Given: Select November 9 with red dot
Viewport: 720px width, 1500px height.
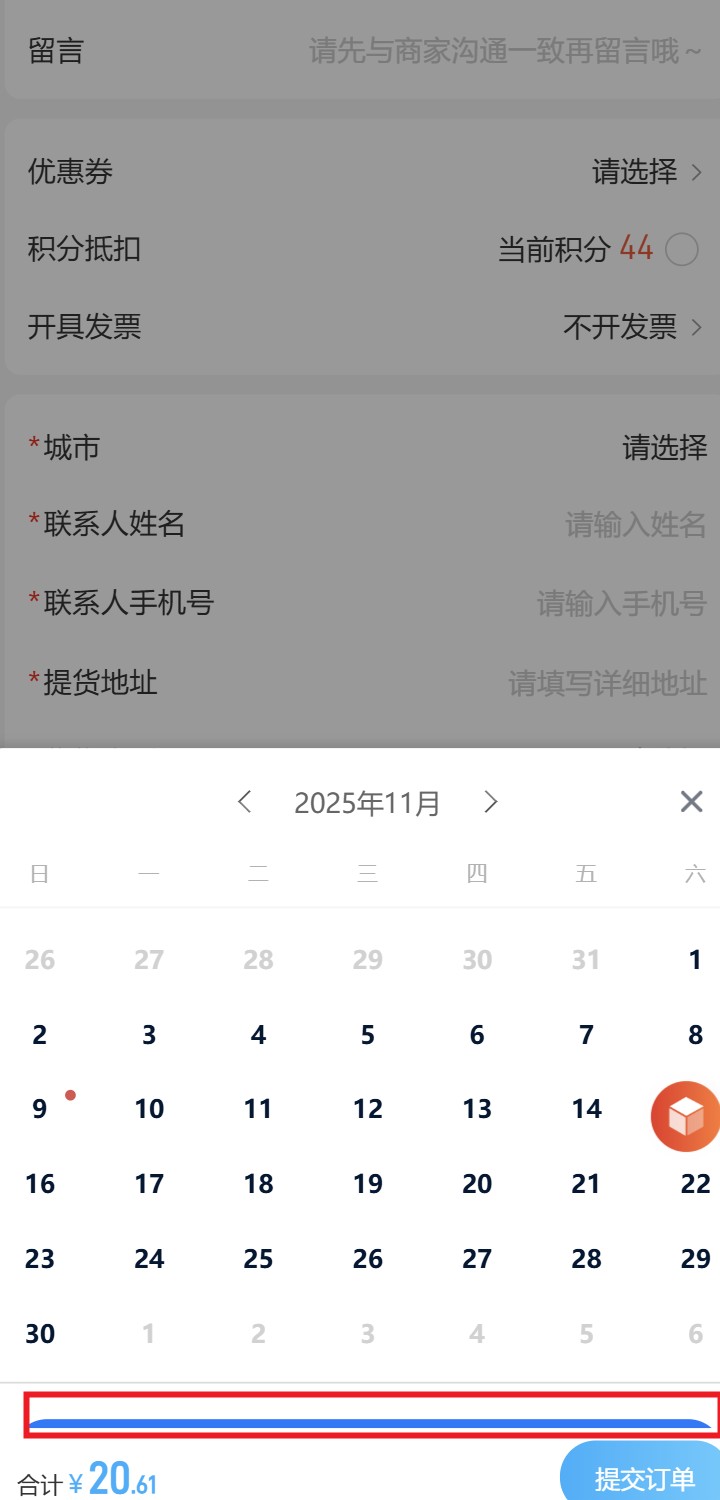Looking at the screenshot, I should click(x=40, y=1109).
